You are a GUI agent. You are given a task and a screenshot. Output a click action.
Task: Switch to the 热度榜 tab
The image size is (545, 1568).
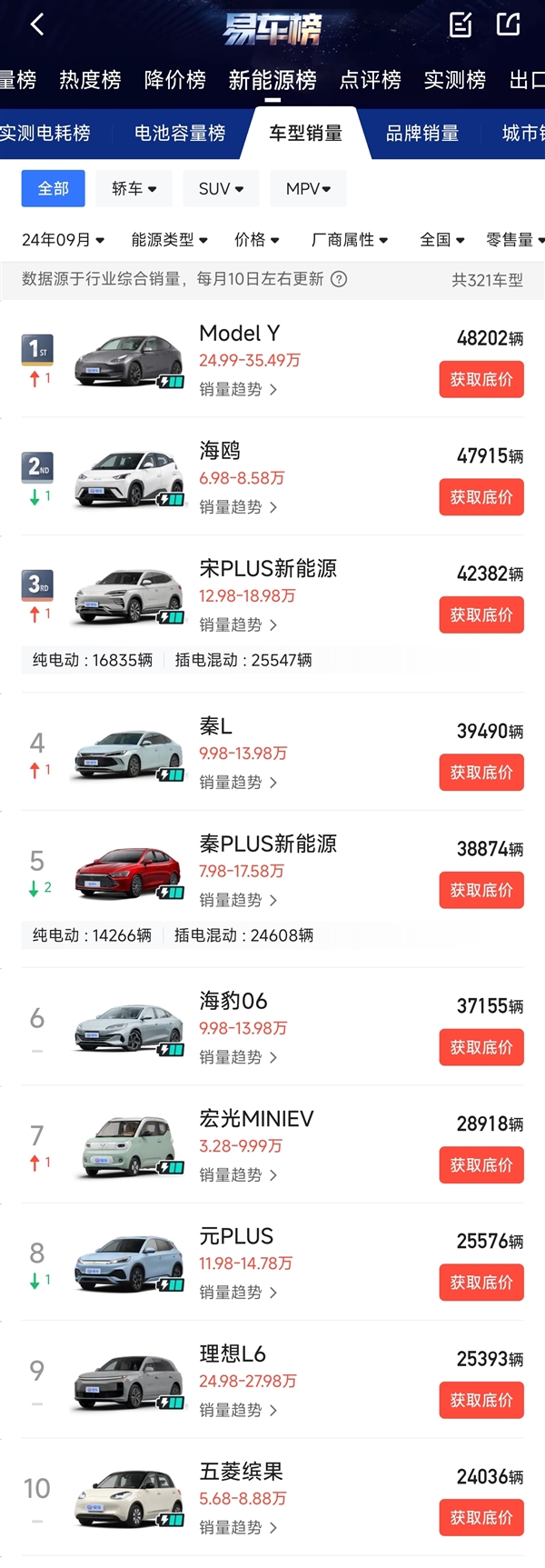coord(90,80)
